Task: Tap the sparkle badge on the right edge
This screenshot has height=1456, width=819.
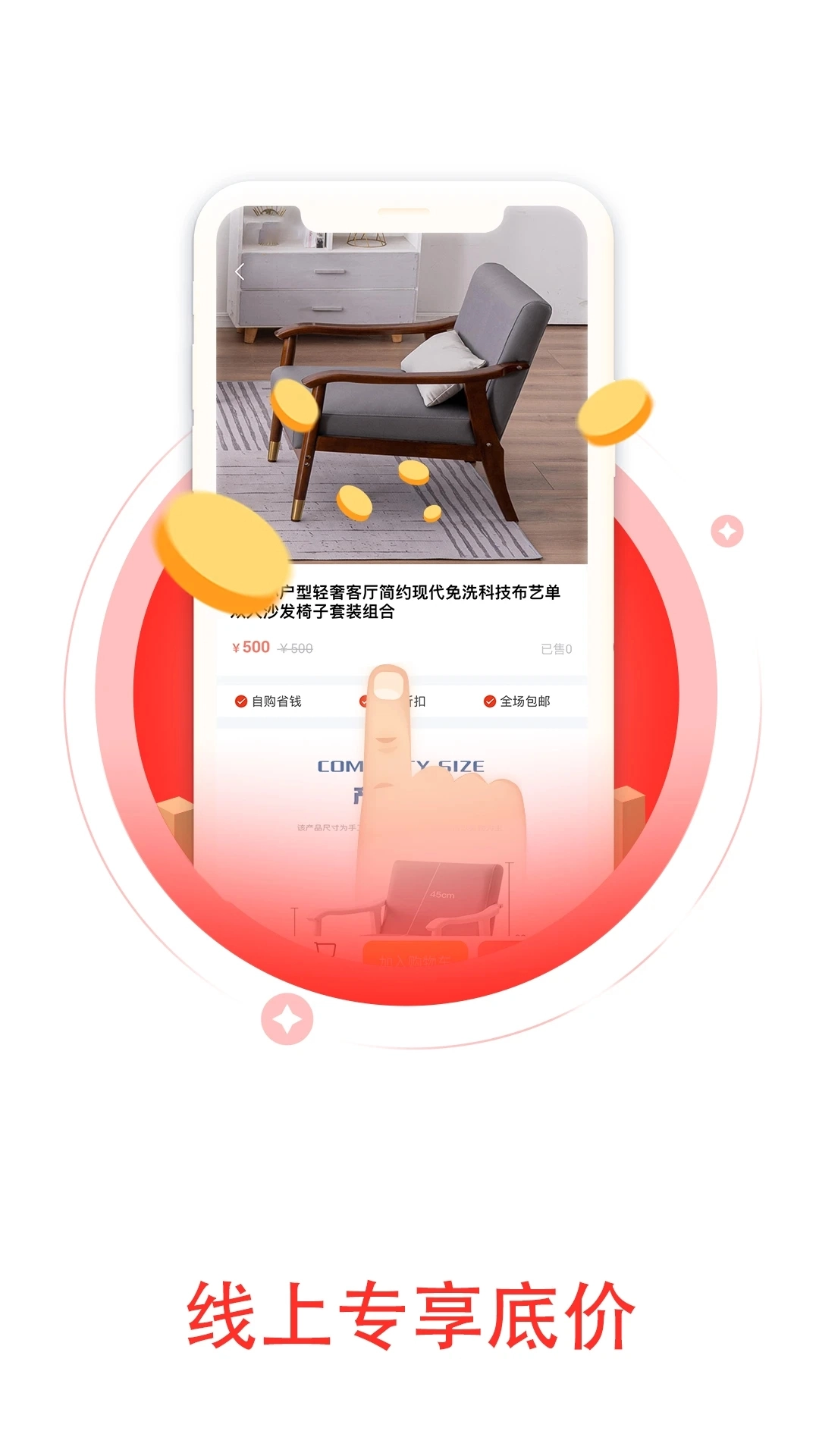Action: tap(726, 531)
